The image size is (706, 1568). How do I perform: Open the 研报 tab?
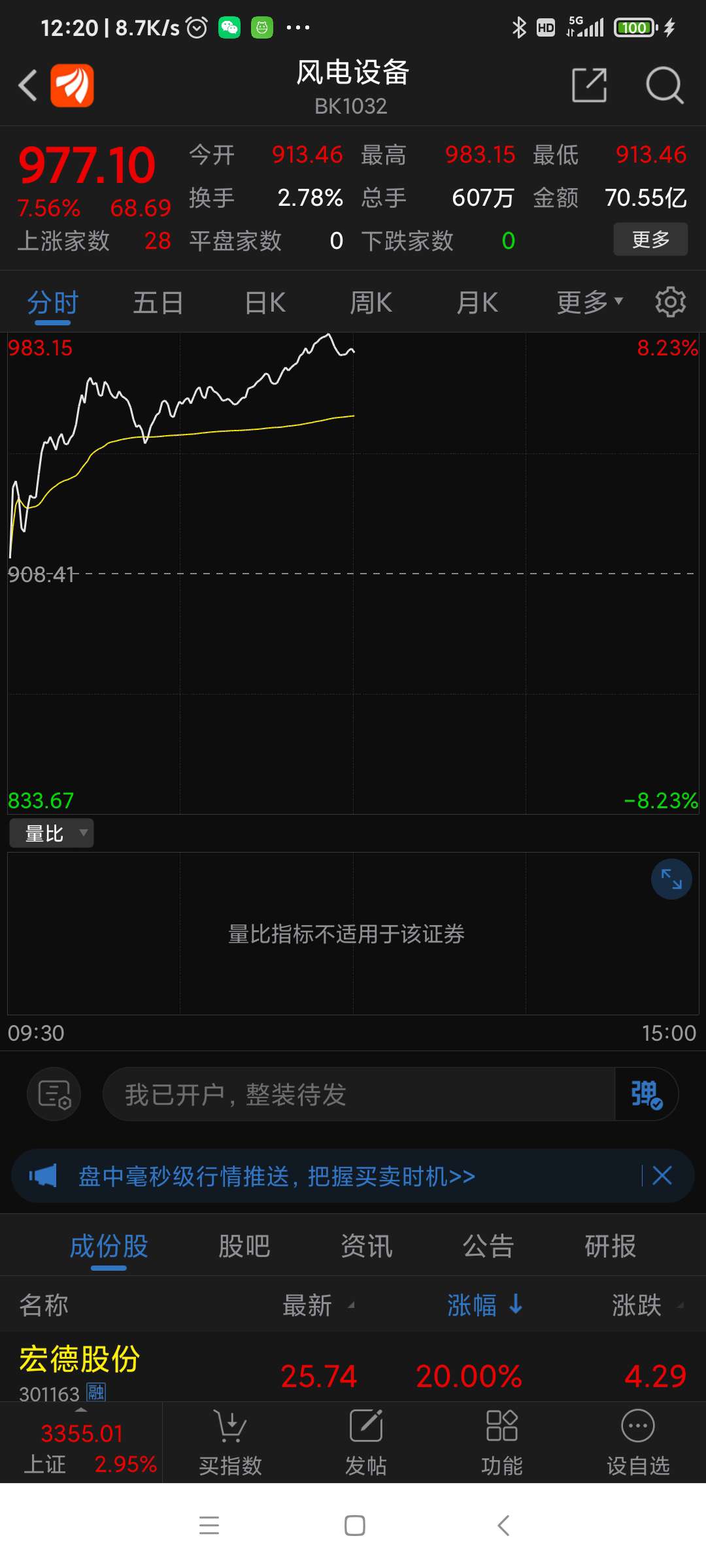[x=611, y=1246]
